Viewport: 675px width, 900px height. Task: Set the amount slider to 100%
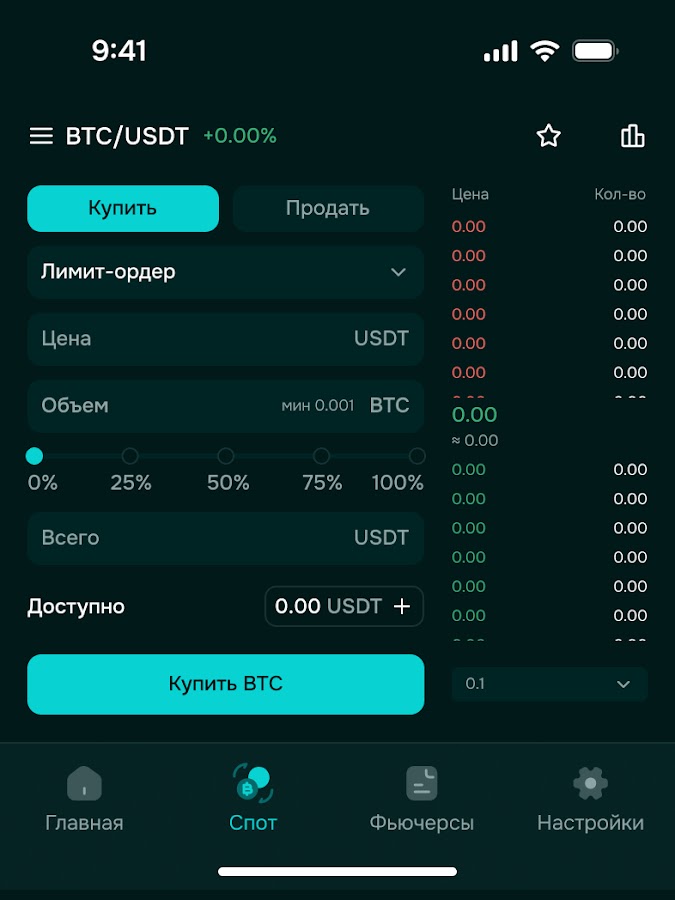click(x=417, y=456)
